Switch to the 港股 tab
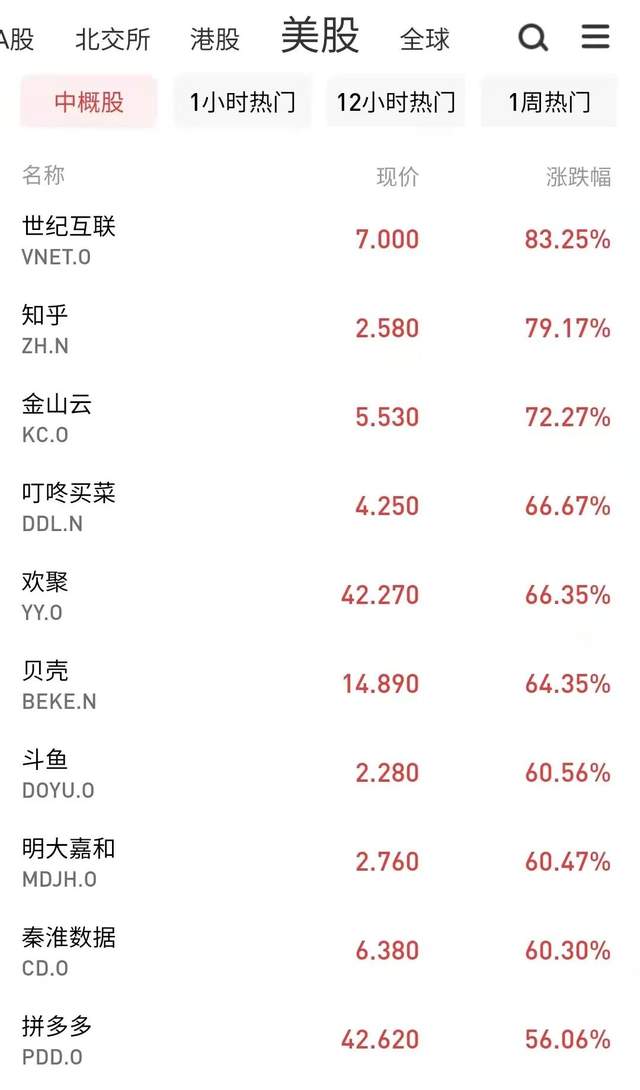Image resolution: width=640 pixels, height=1090 pixels. [x=215, y=39]
